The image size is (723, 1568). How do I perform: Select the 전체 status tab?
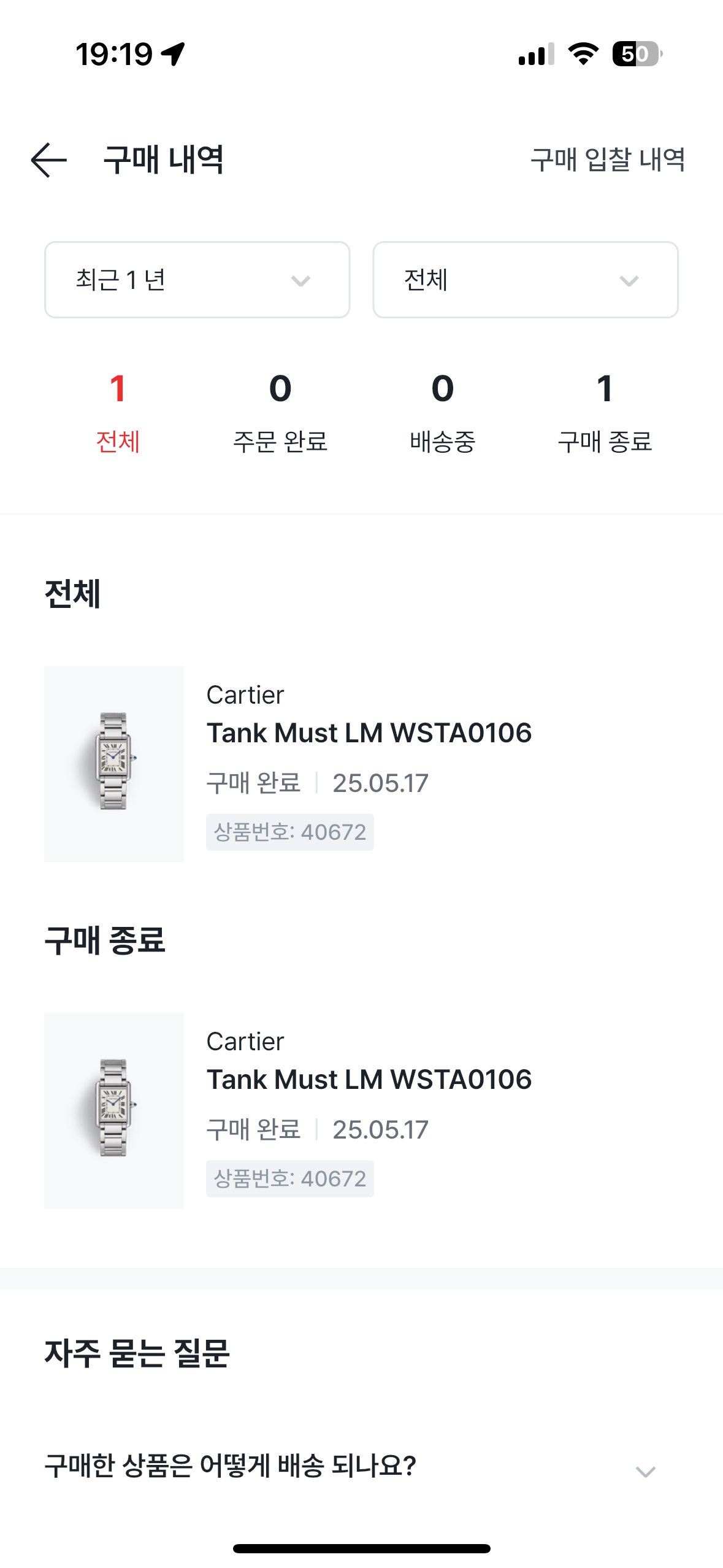[118, 413]
